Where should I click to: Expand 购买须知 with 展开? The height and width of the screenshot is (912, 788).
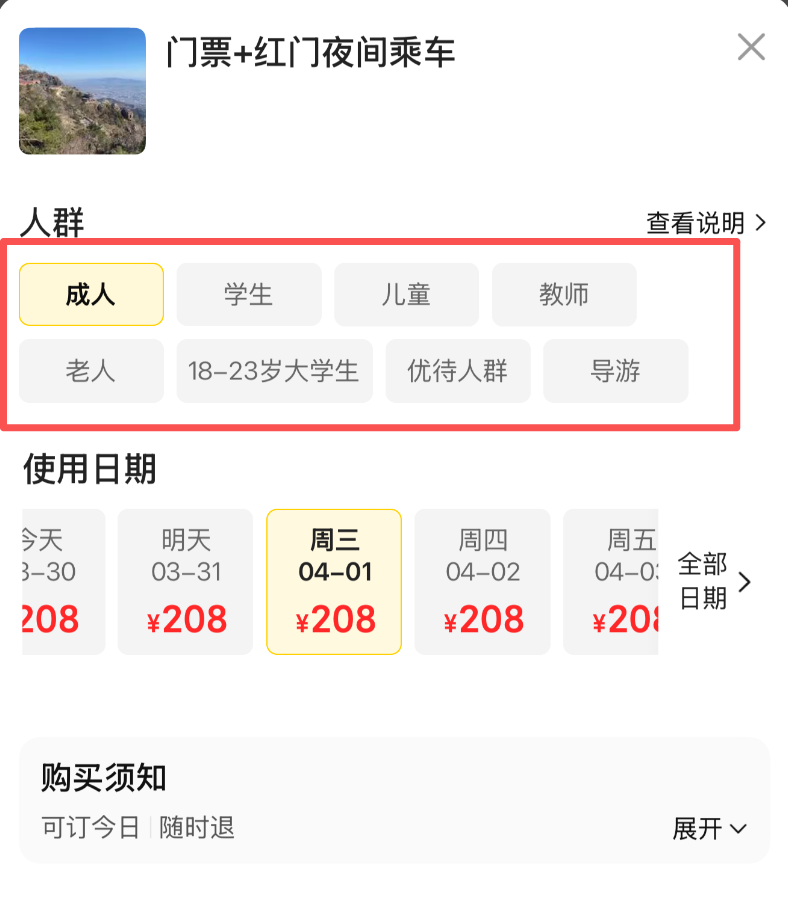709,828
